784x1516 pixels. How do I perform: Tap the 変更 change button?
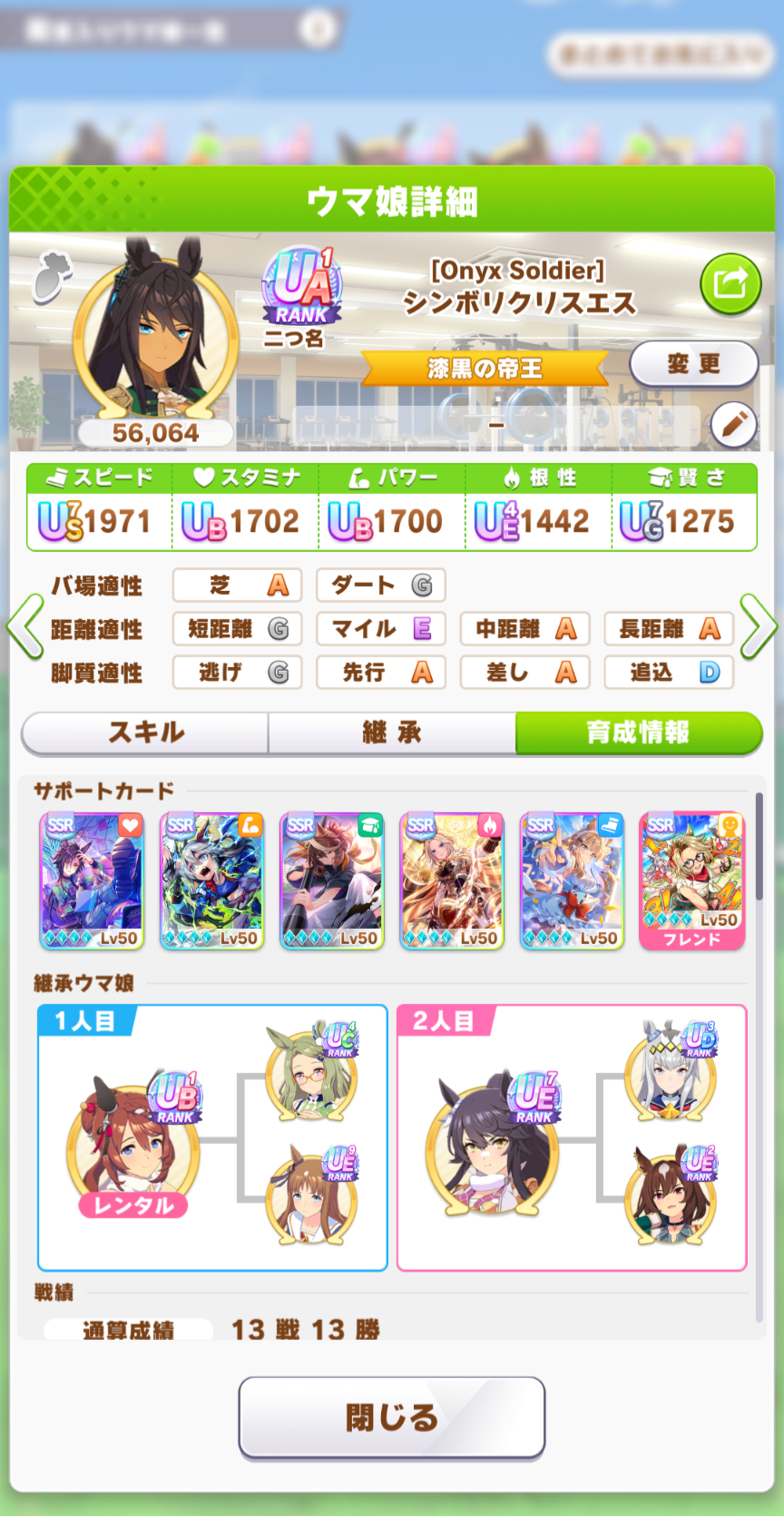click(694, 364)
